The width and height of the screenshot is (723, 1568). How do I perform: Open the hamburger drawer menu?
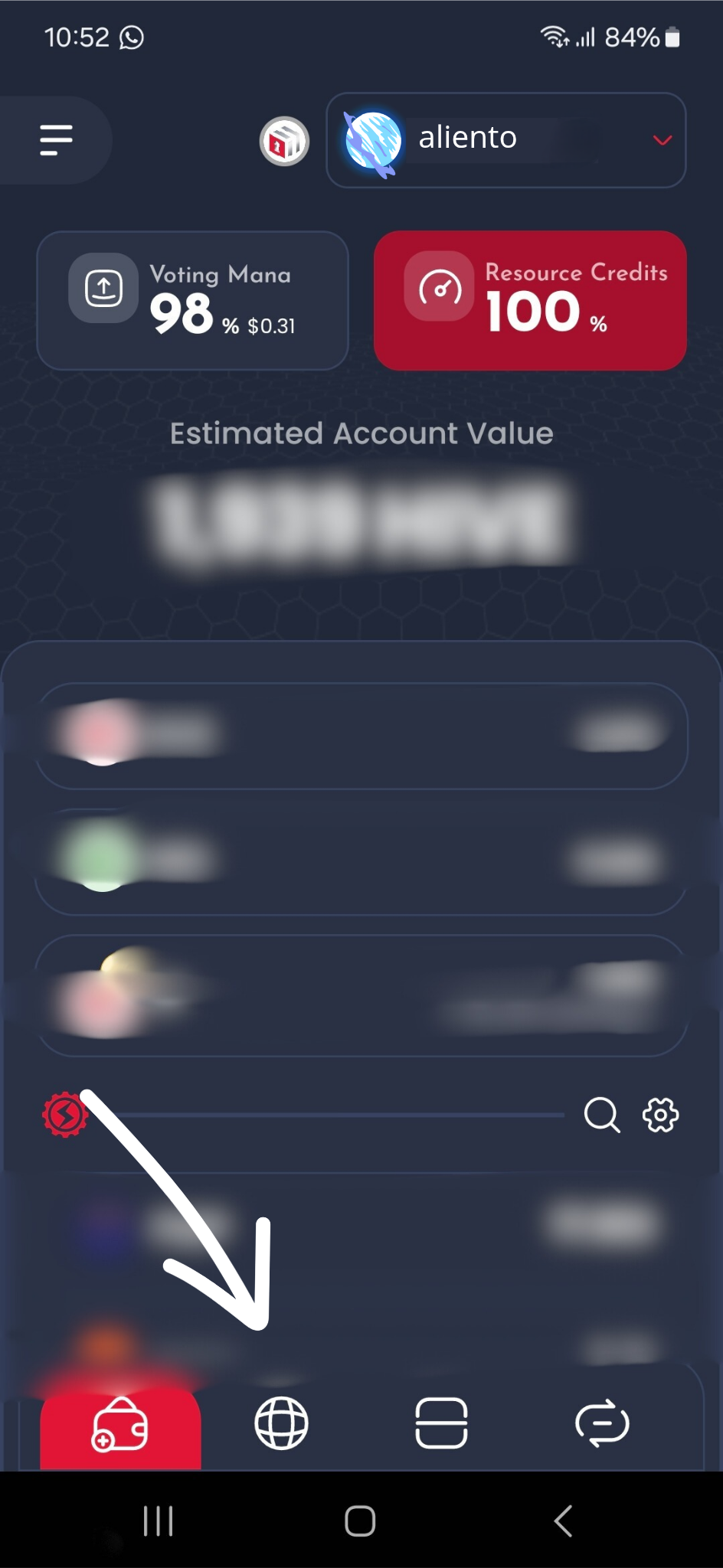point(56,140)
